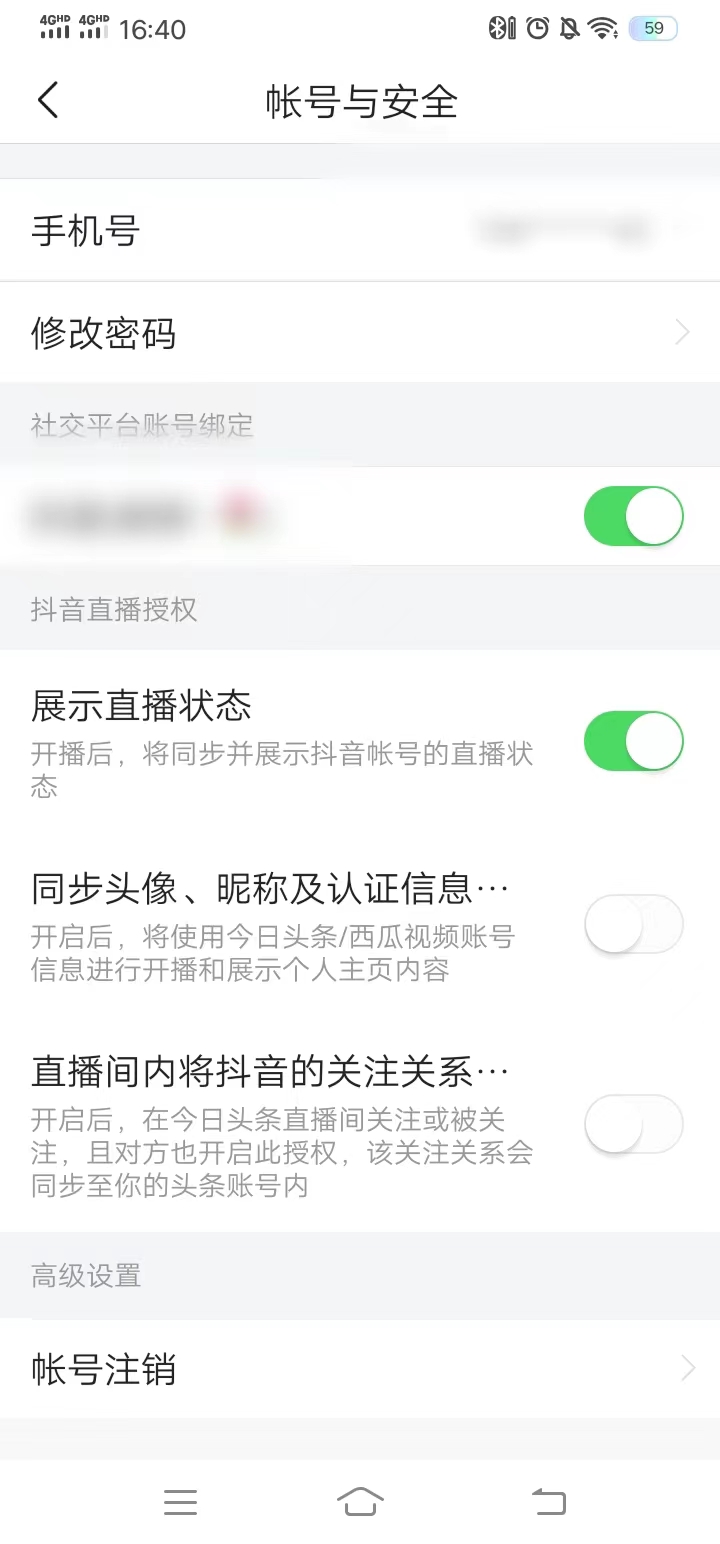Viewport: 720px width, 1544px height.
Task: Tap the home navigation icon
Action: [x=360, y=1501]
